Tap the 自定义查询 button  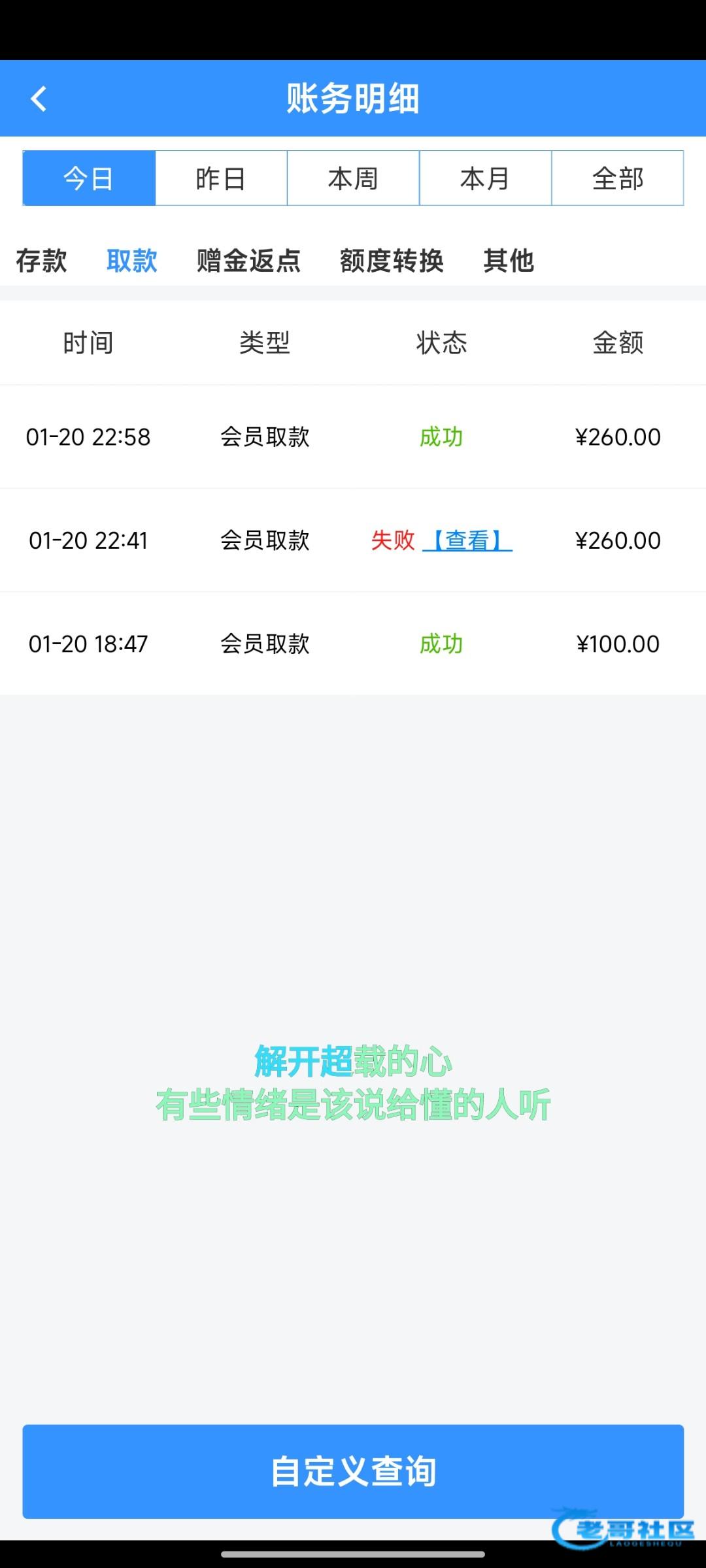click(x=353, y=1471)
